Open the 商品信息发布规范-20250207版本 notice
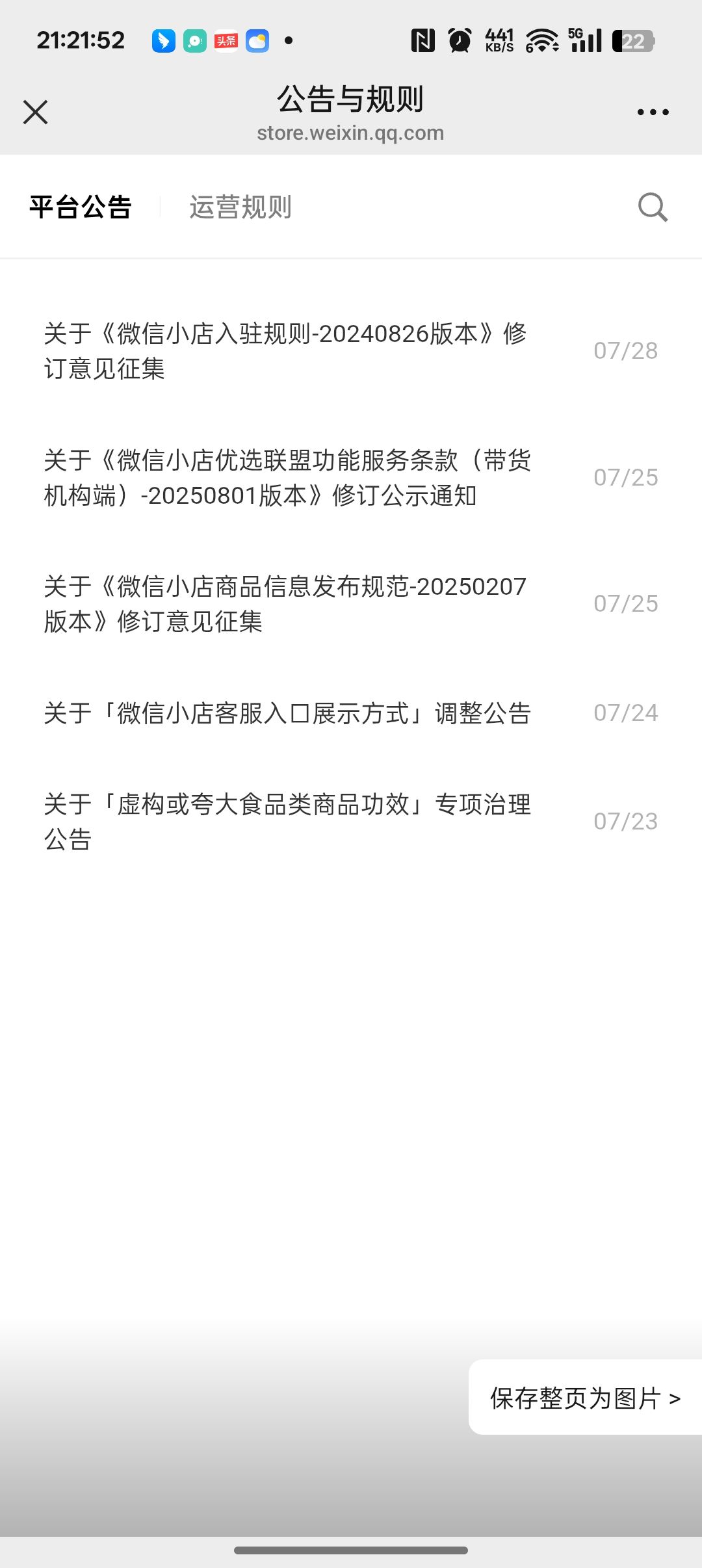 pyautogui.click(x=286, y=604)
